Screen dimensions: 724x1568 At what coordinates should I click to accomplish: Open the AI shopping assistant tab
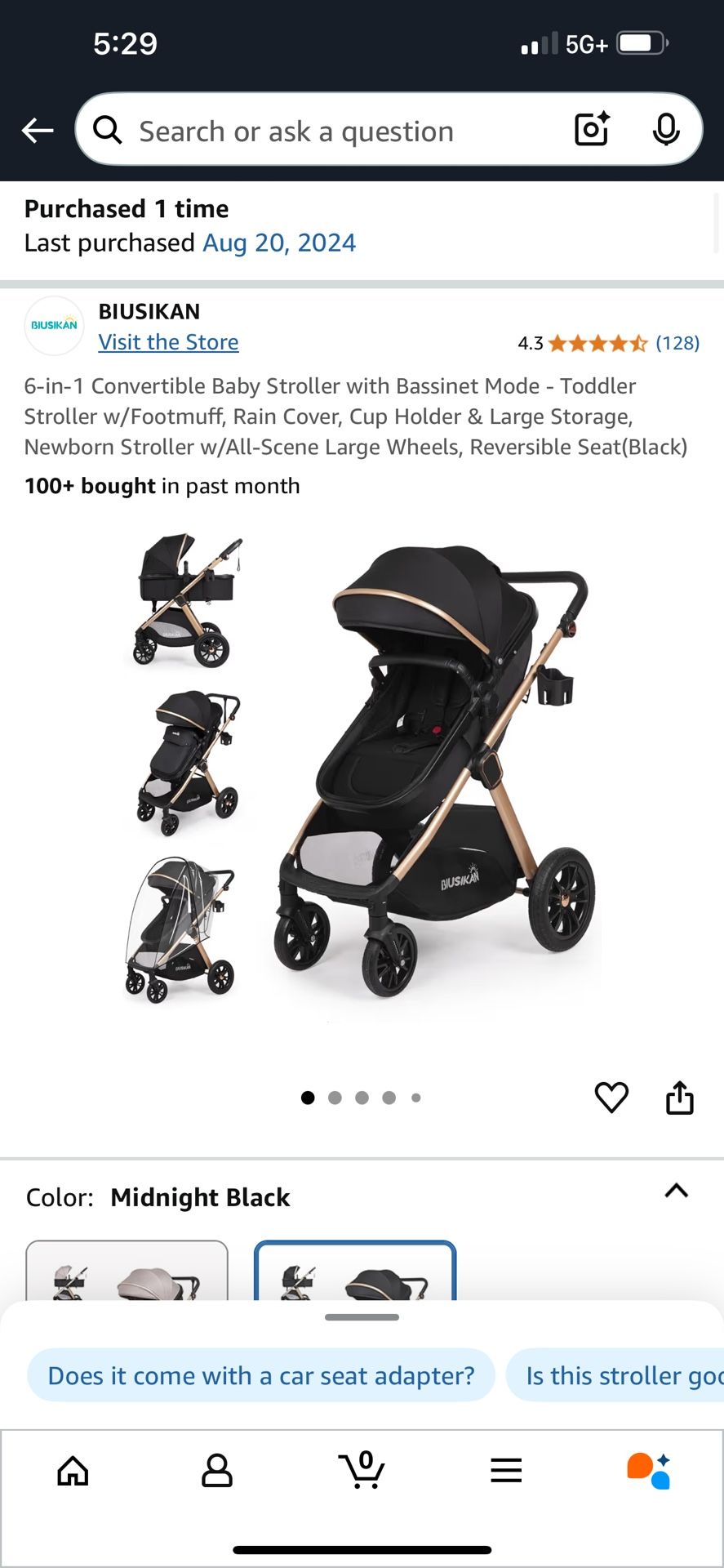pyautogui.click(x=649, y=1471)
